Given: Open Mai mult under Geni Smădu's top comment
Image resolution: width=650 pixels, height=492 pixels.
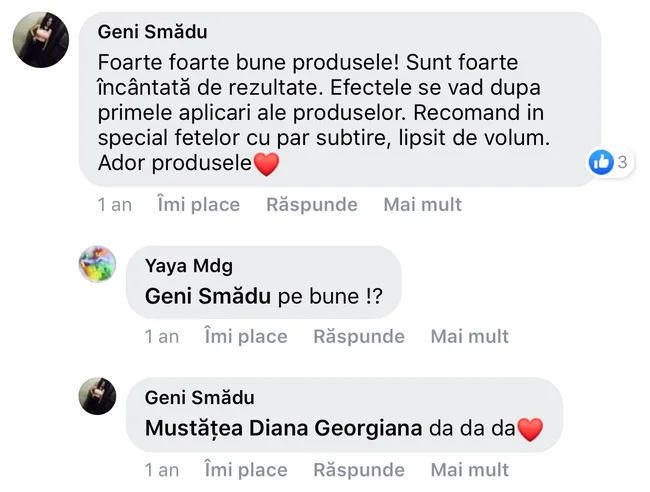Looking at the screenshot, I should [x=422, y=204].
